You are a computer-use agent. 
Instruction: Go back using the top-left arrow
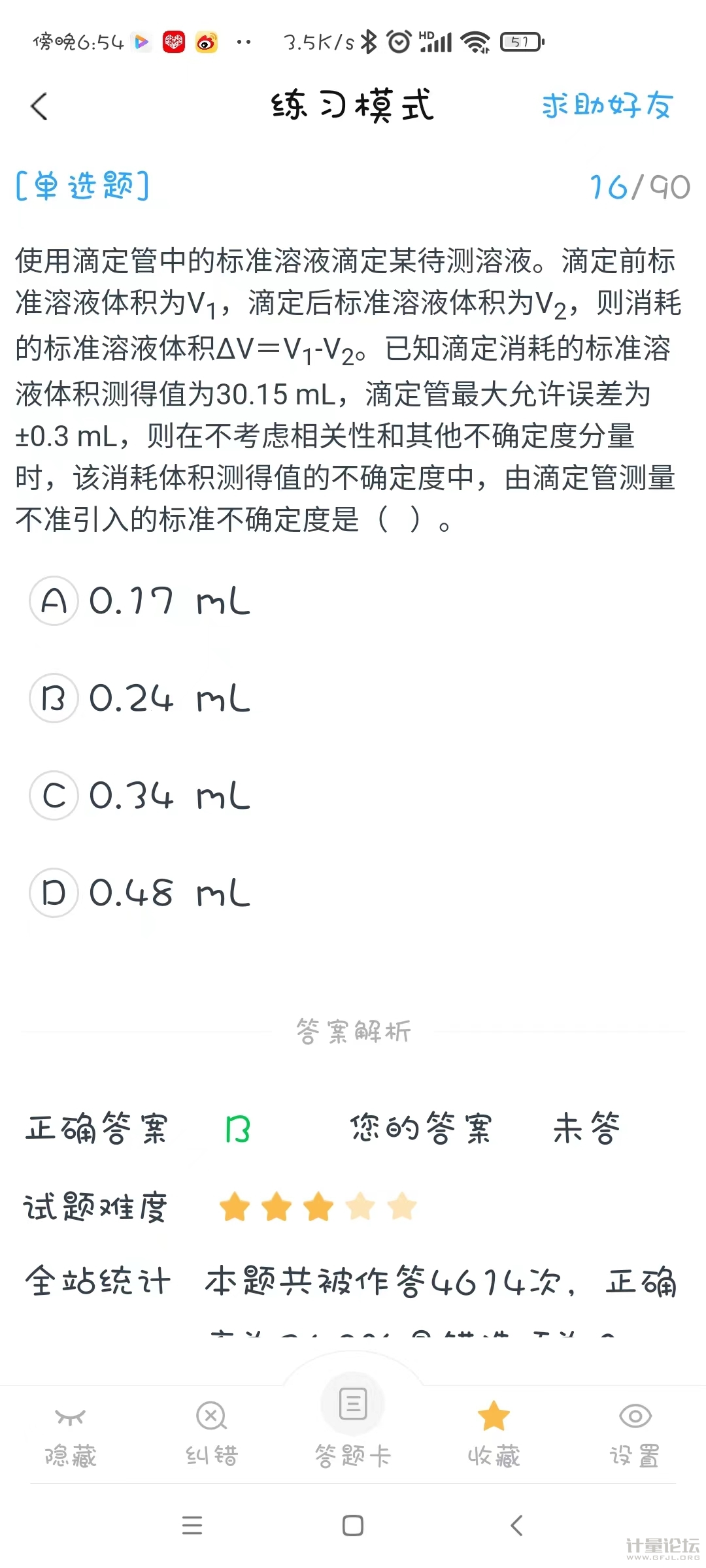click(39, 106)
